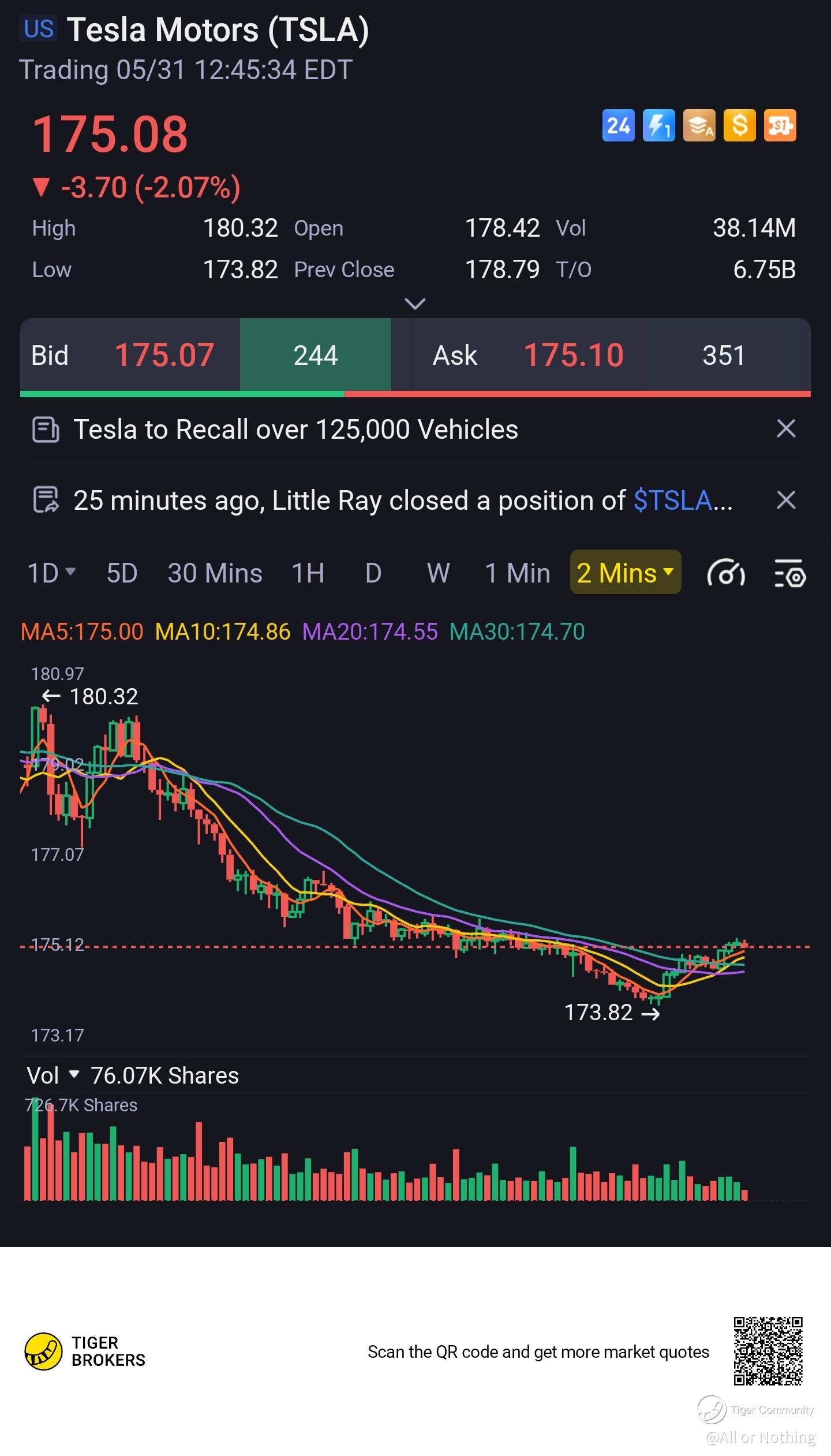Select the weekly W chart

click(x=438, y=573)
